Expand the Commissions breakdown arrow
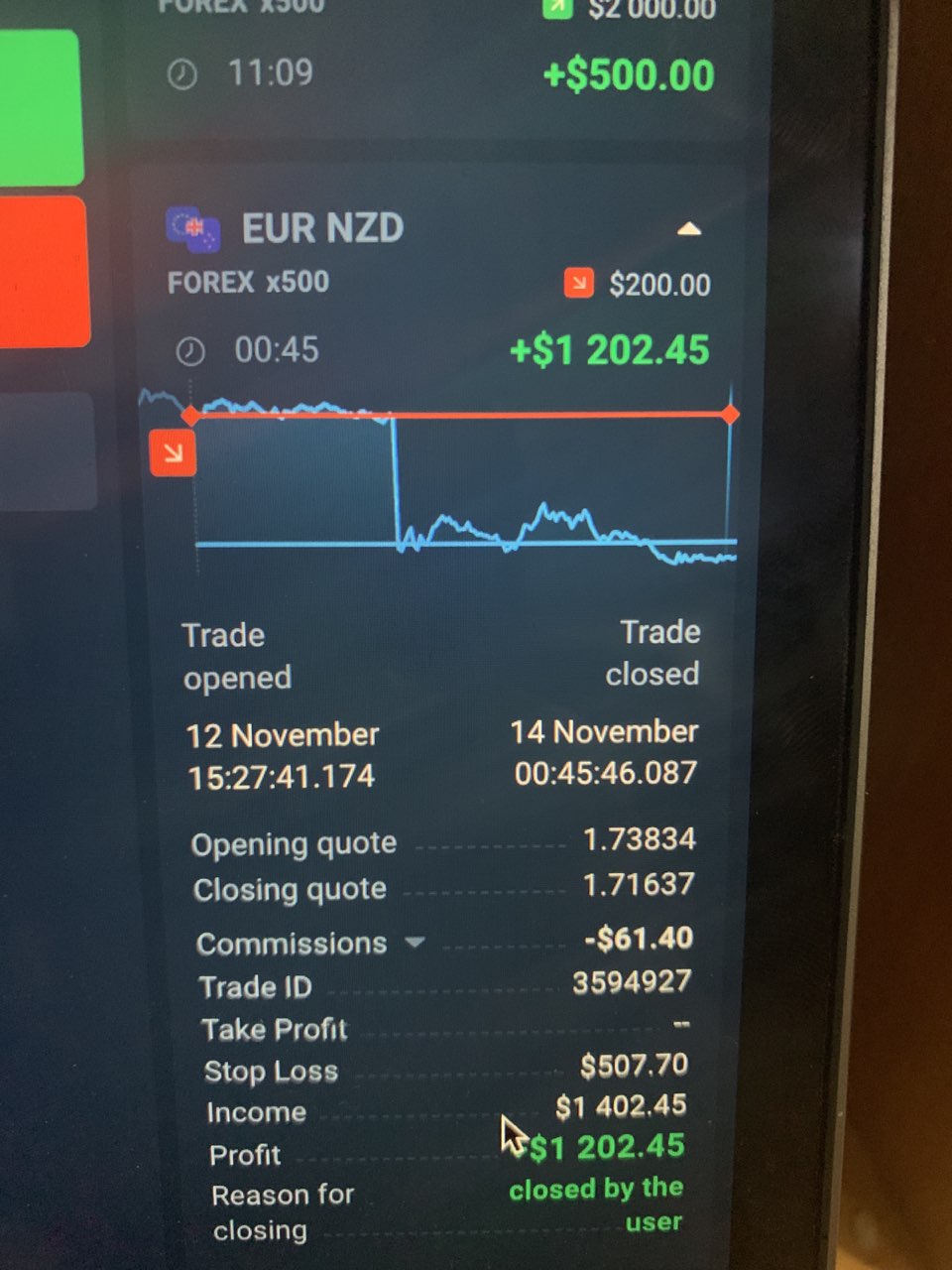Viewport: 952px width, 1270px height. coord(416,942)
